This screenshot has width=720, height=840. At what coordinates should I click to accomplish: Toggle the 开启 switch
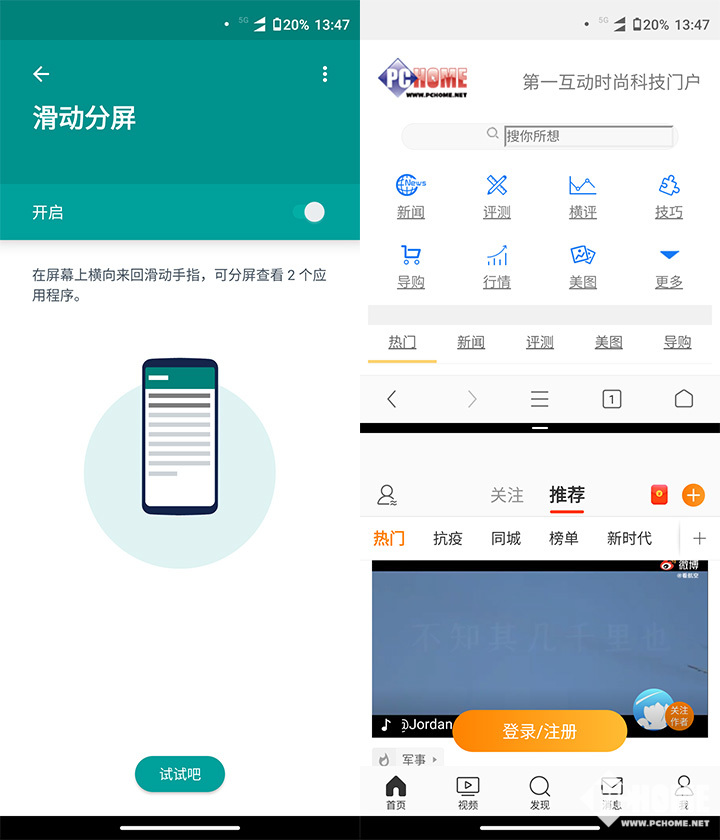309,212
